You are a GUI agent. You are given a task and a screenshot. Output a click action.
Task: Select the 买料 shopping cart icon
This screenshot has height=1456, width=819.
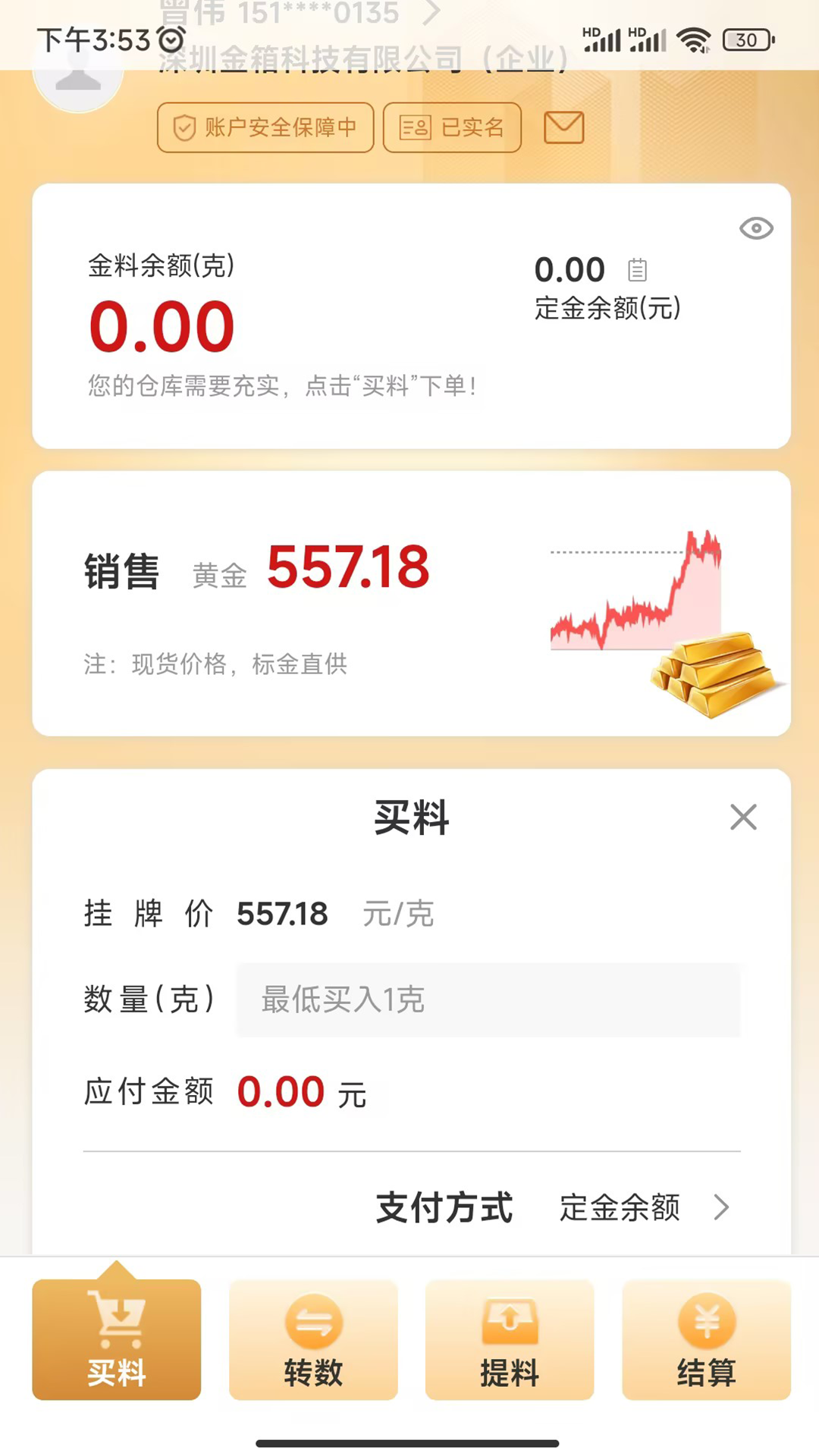(x=115, y=1319)
